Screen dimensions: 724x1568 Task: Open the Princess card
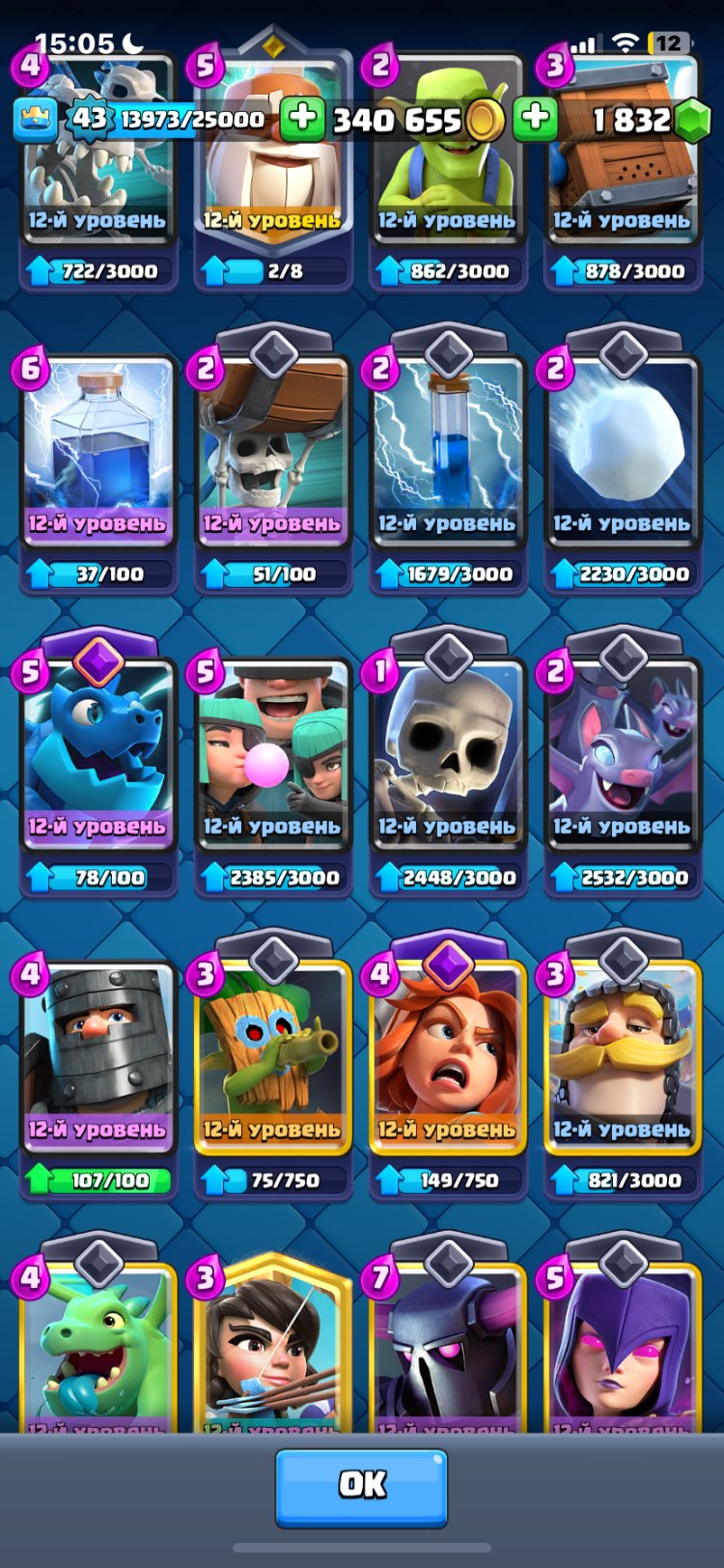point(272,1347)
